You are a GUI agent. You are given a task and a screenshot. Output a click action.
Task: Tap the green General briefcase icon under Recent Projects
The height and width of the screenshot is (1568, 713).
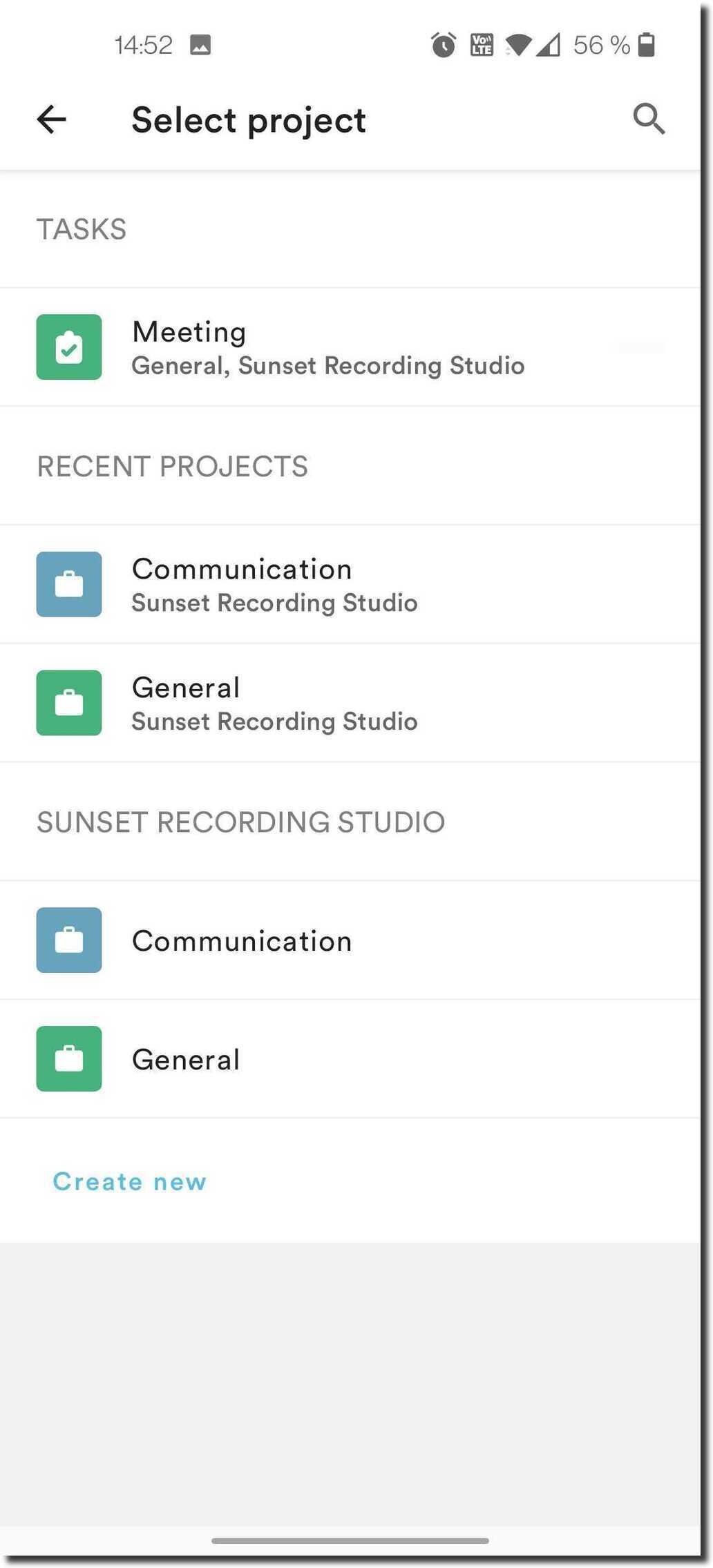click(68, 702)
